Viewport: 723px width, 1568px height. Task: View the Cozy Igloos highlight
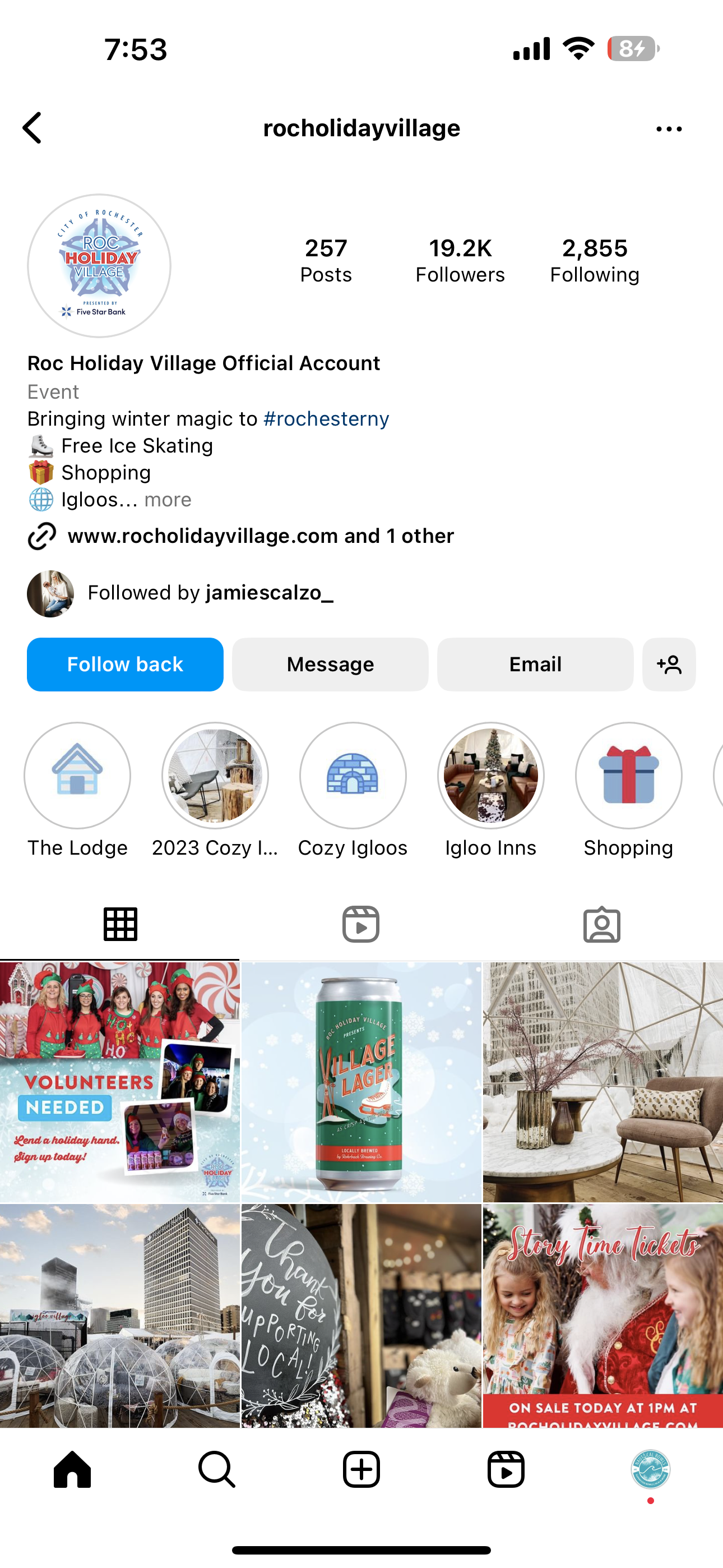353,776
